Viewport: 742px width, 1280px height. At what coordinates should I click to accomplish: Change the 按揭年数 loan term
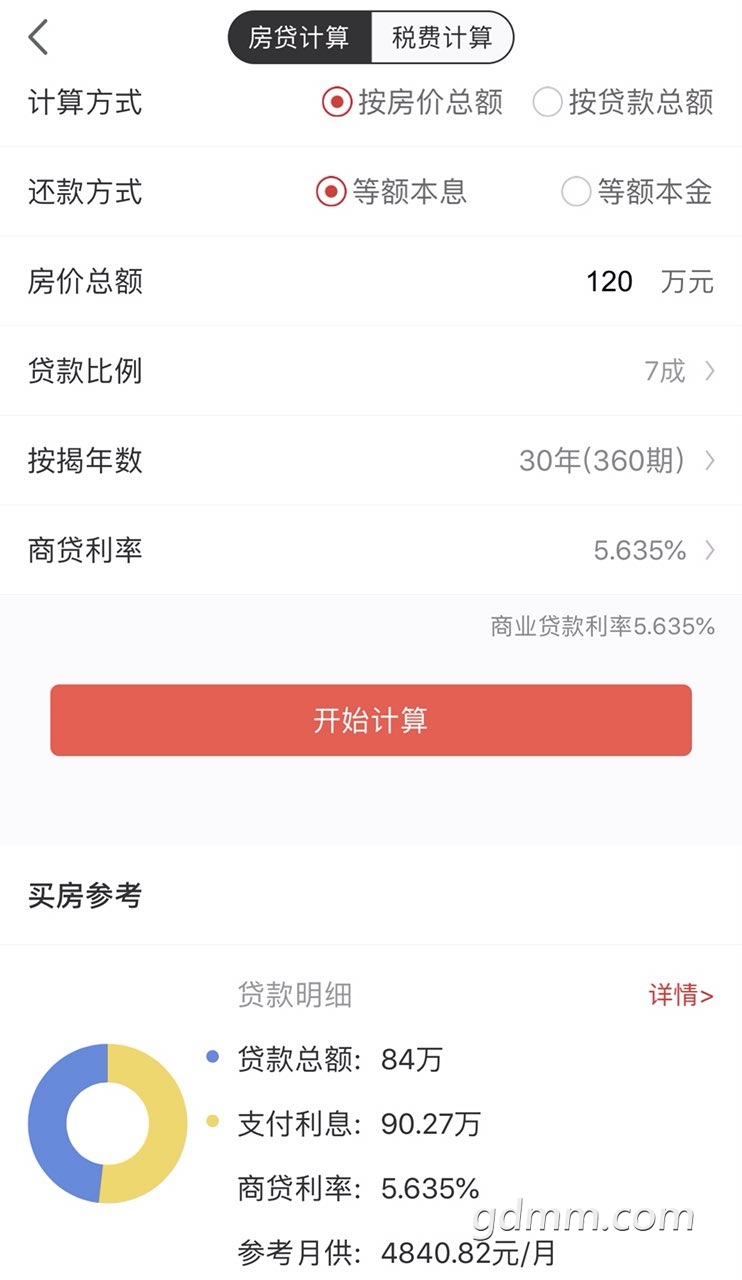pyautogui.click(x=615, y=460)
